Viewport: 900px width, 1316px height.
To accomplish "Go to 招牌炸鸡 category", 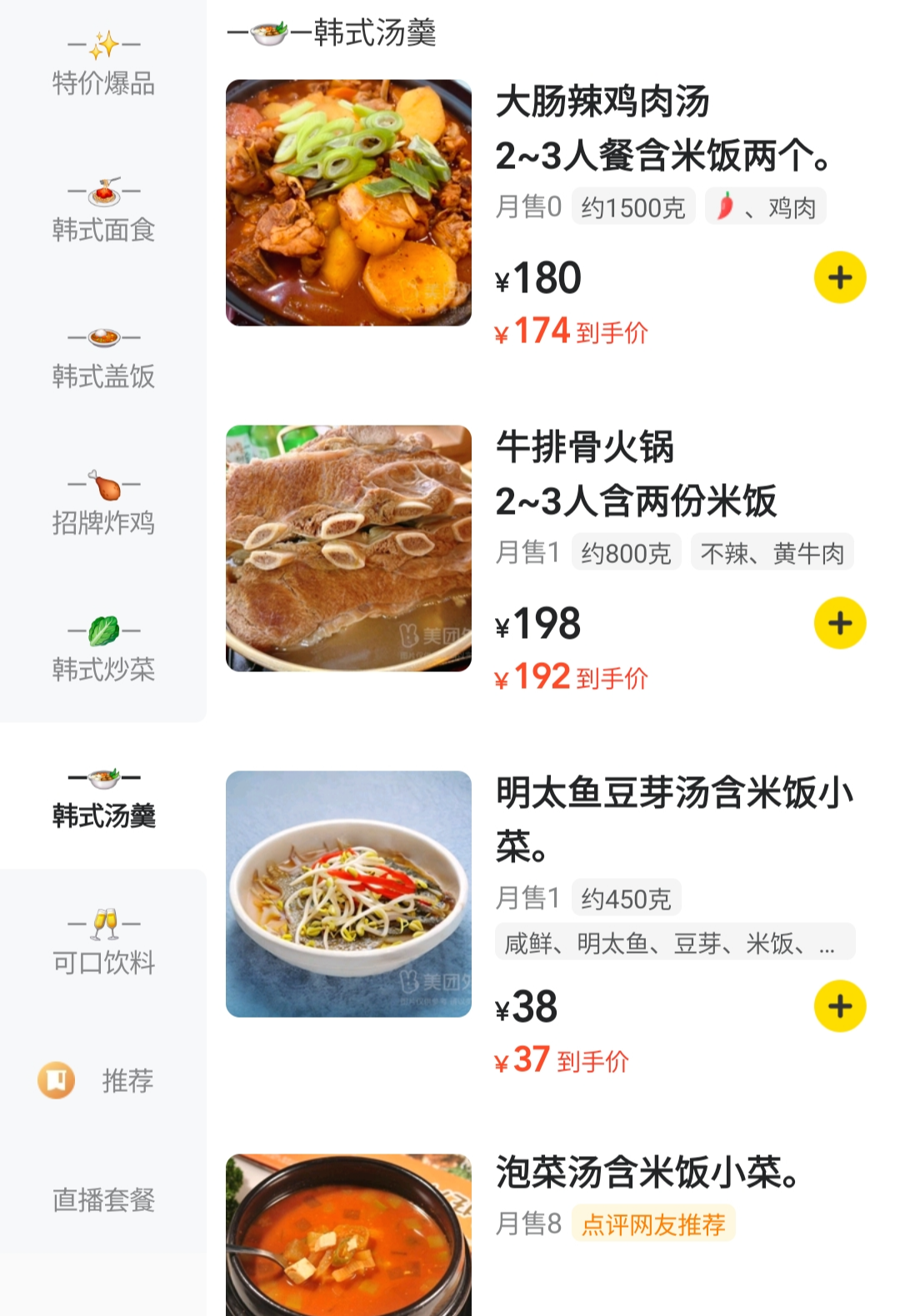I will (103, 505).
